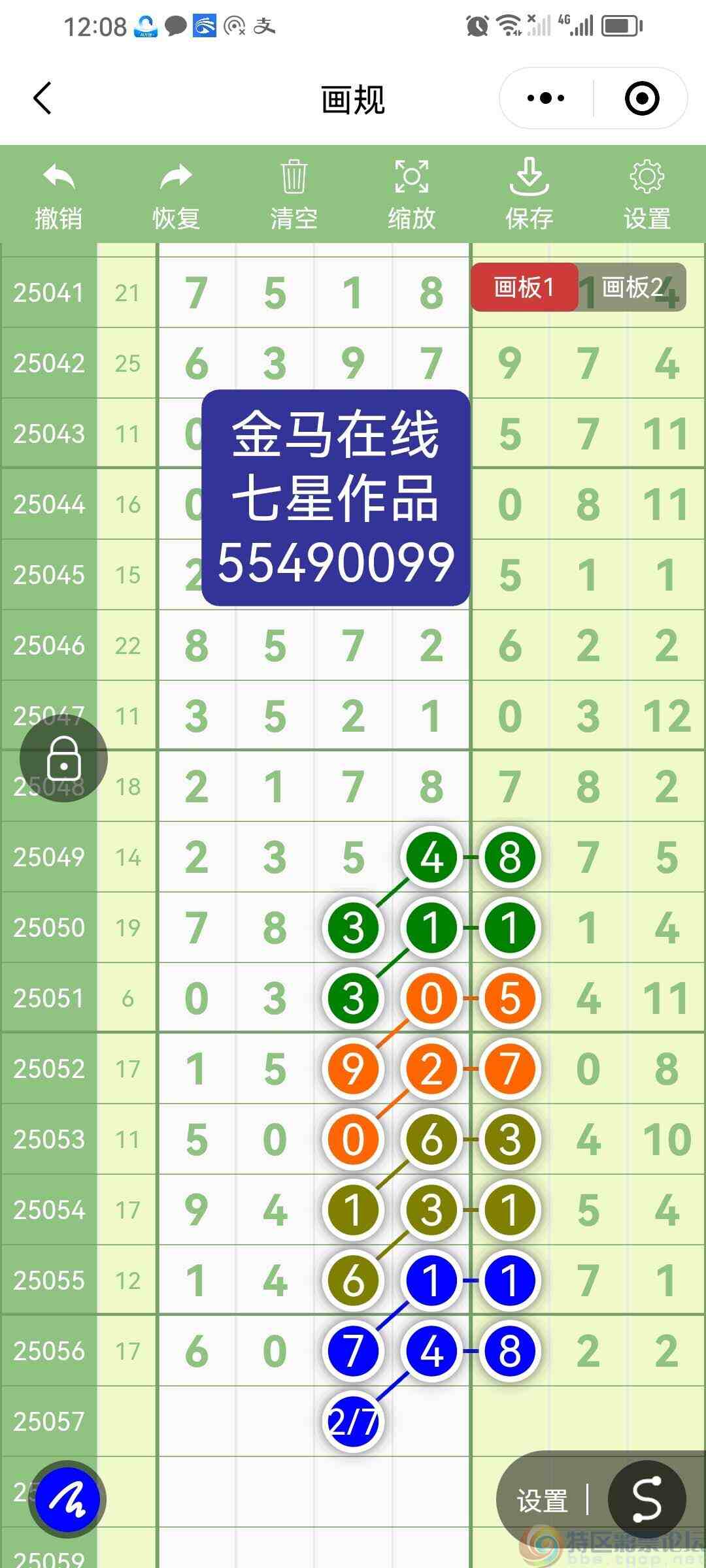Tap the battery indicator in status bar
The width and height of the screenshot is (706, 1568).
[x=620, y=26]
